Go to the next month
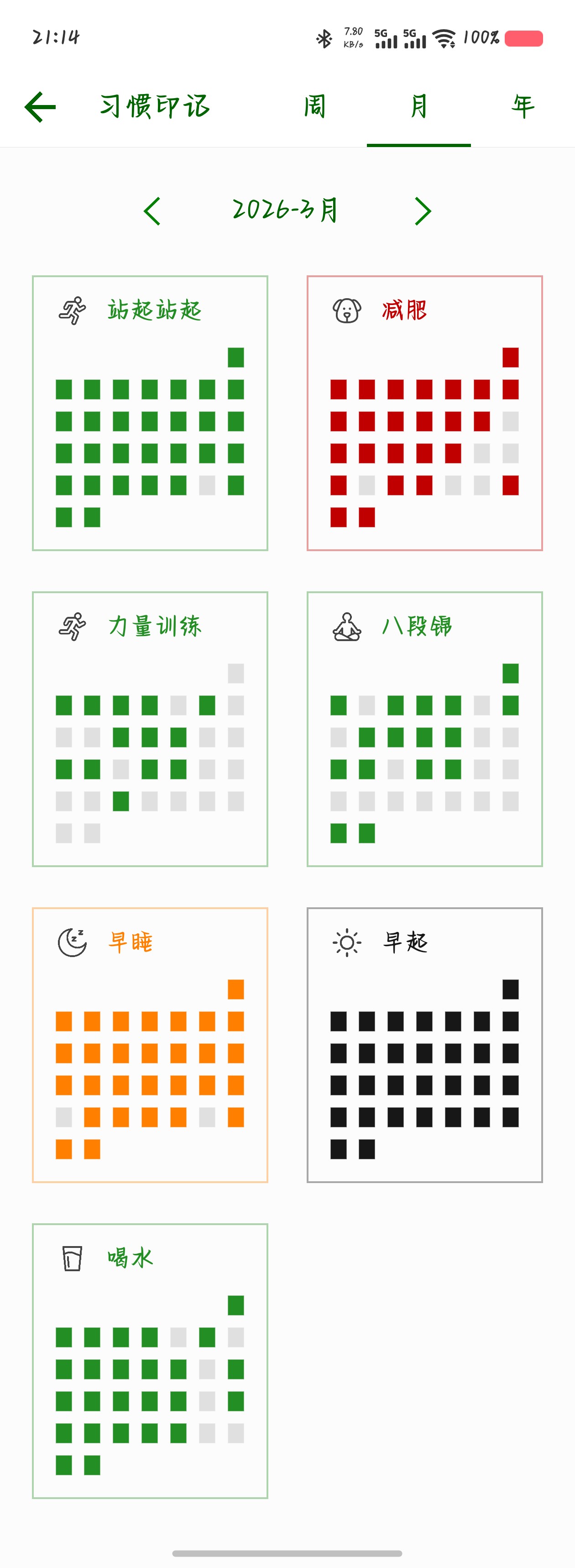The width and height of the screenshot is (575, 1568). coord(423,211)
